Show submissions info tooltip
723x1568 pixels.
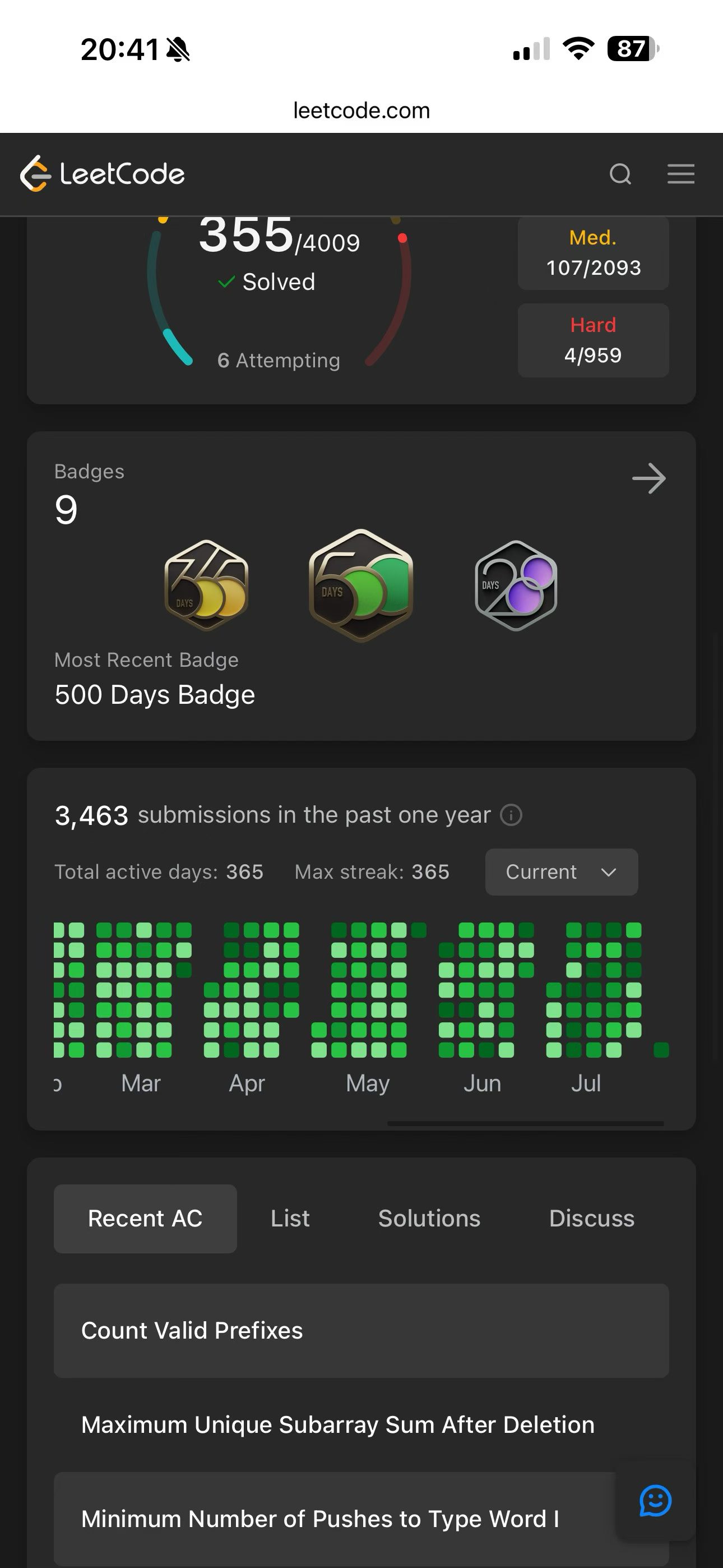(x=511, y=814)
